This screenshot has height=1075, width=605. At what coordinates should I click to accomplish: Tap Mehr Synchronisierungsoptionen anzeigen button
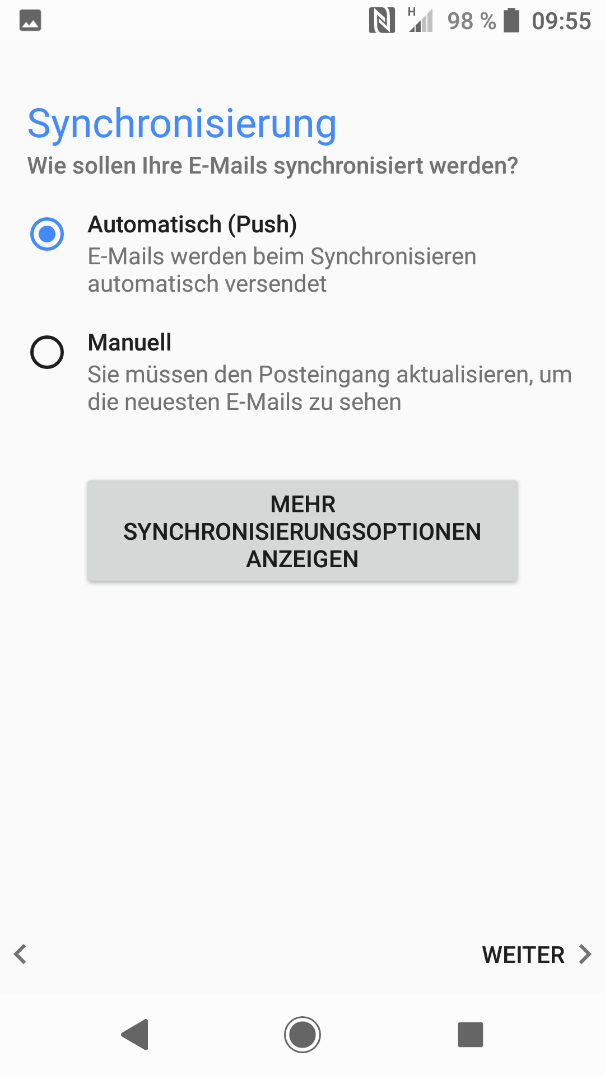coord(302,531)
